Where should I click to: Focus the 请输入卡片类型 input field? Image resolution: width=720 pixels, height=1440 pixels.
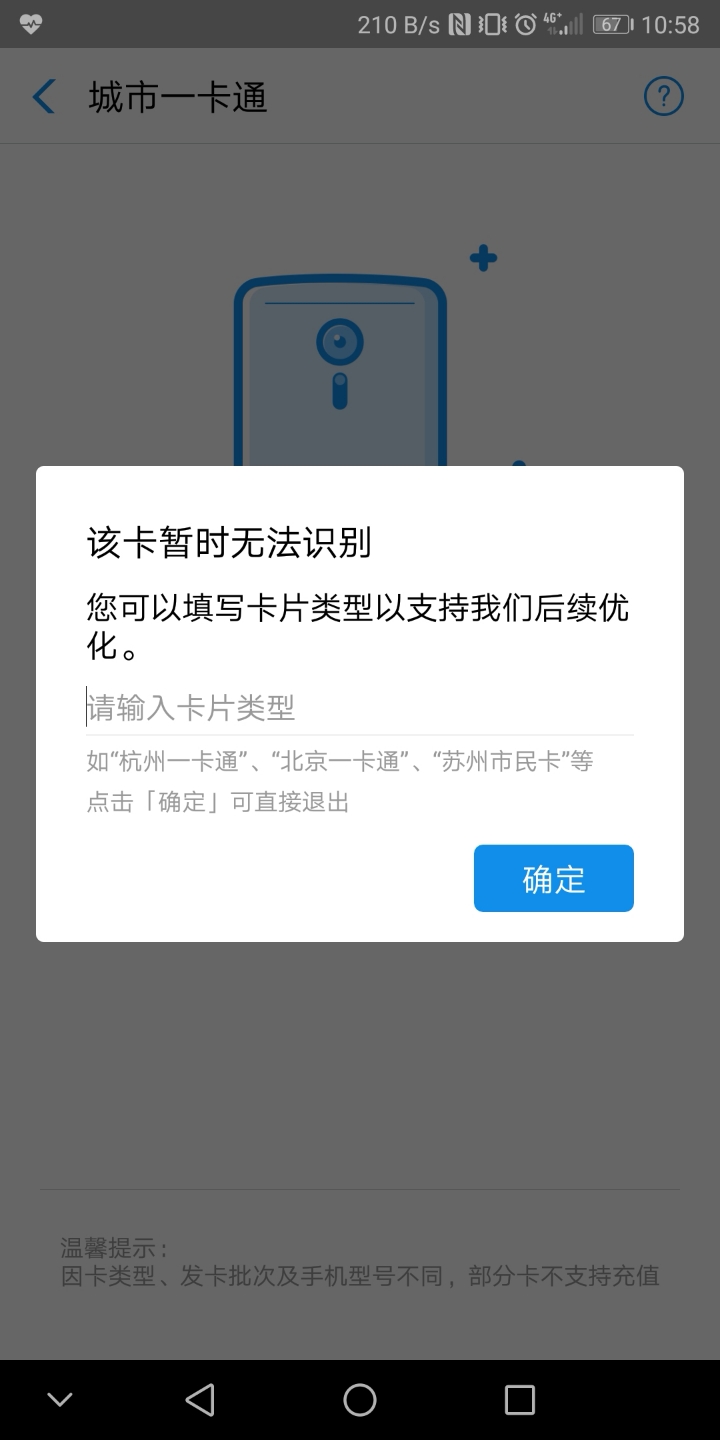coord(359,709)
